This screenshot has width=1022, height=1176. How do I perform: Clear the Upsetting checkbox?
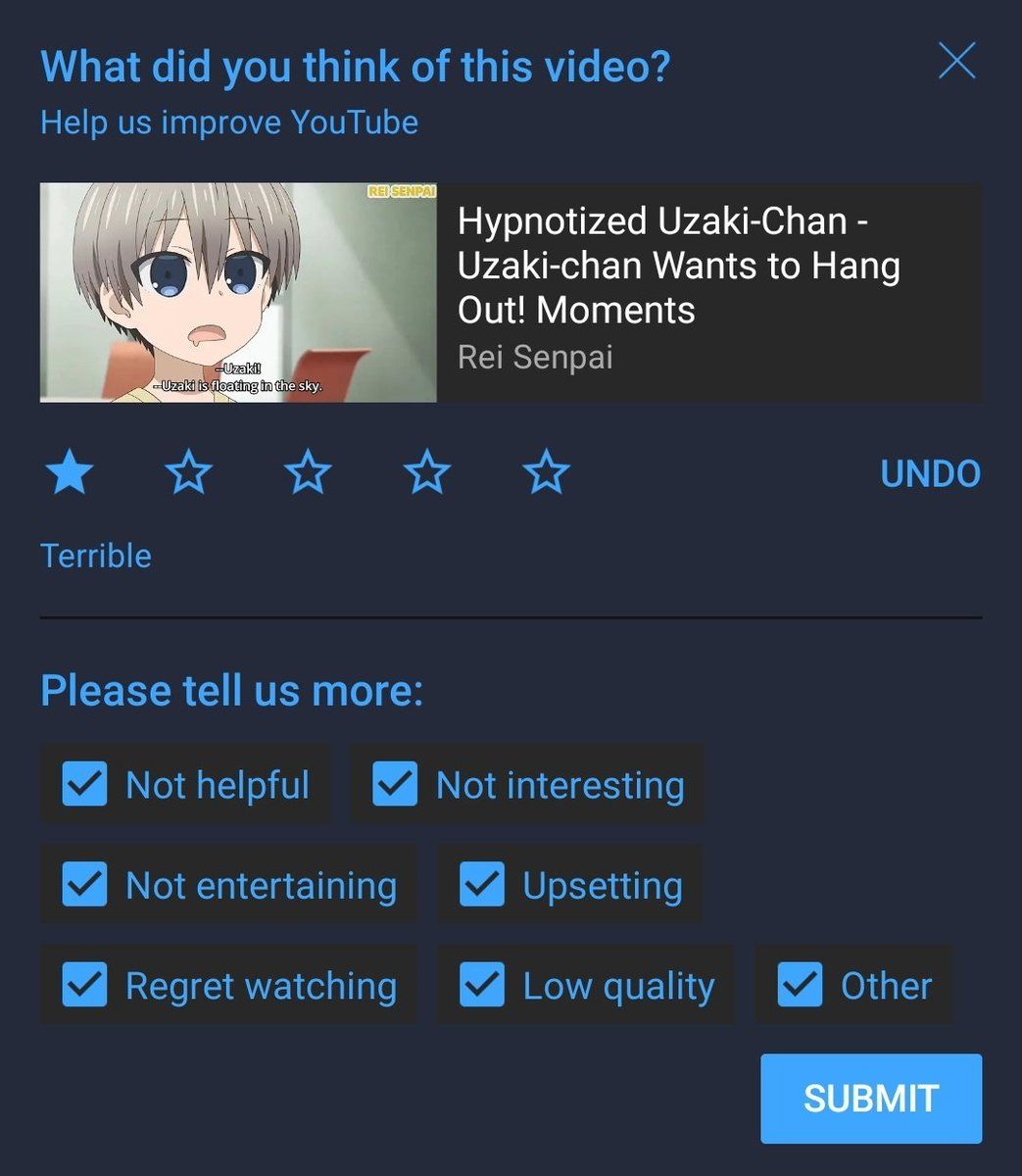click(482, 885)
